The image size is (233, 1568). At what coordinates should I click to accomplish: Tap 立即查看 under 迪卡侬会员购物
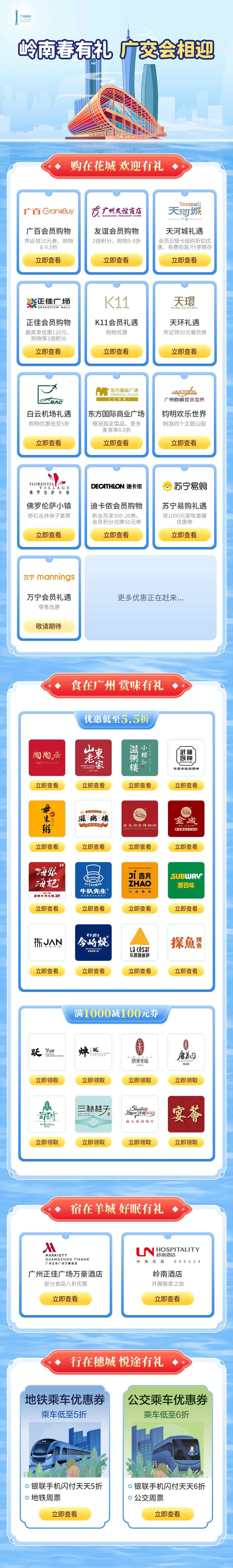point(116,535)
